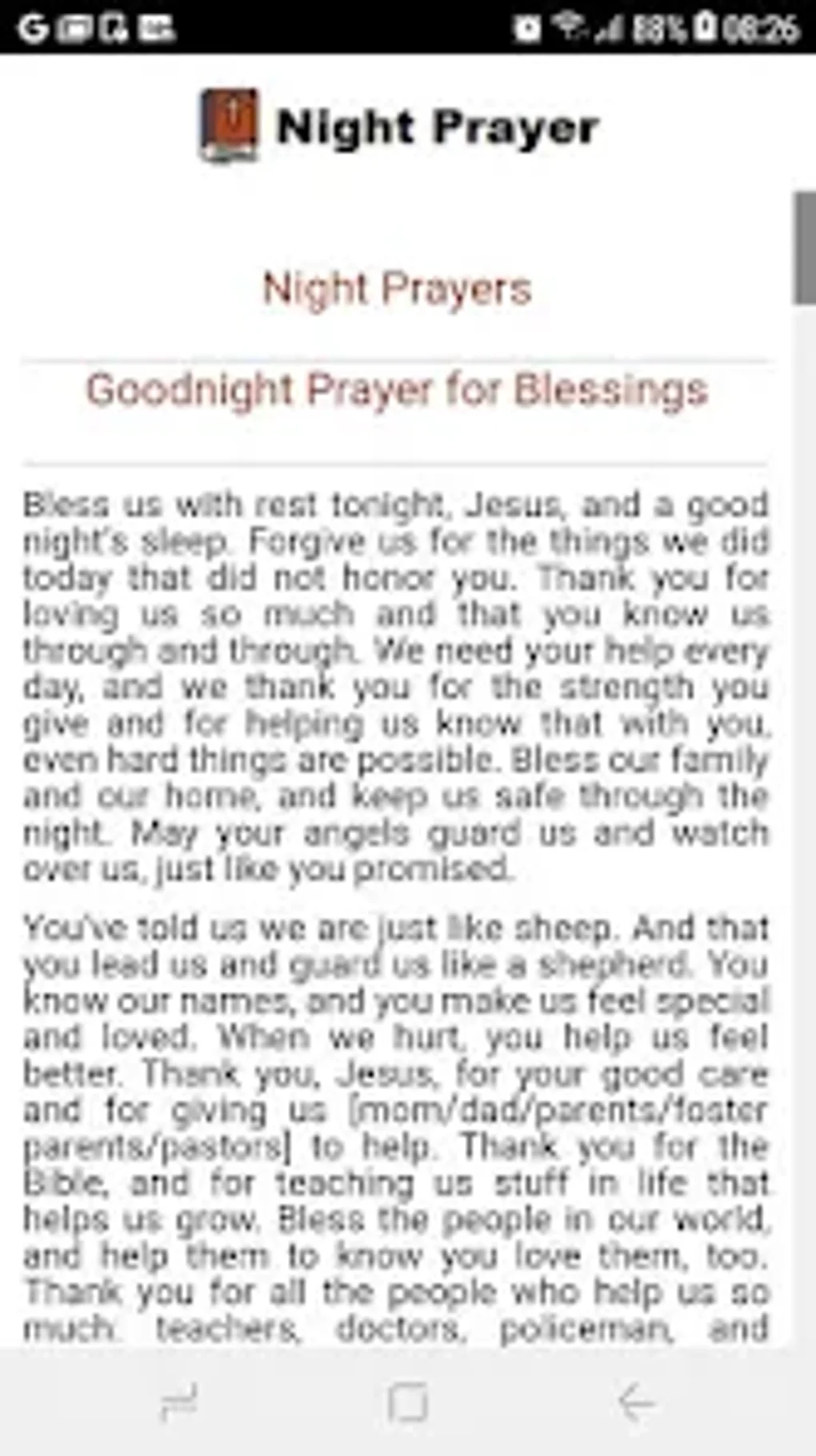Open the Goodnight Prayer for Blessings section
The height and width of the screenshot is (1456, 816).
(x=397, y=391)
